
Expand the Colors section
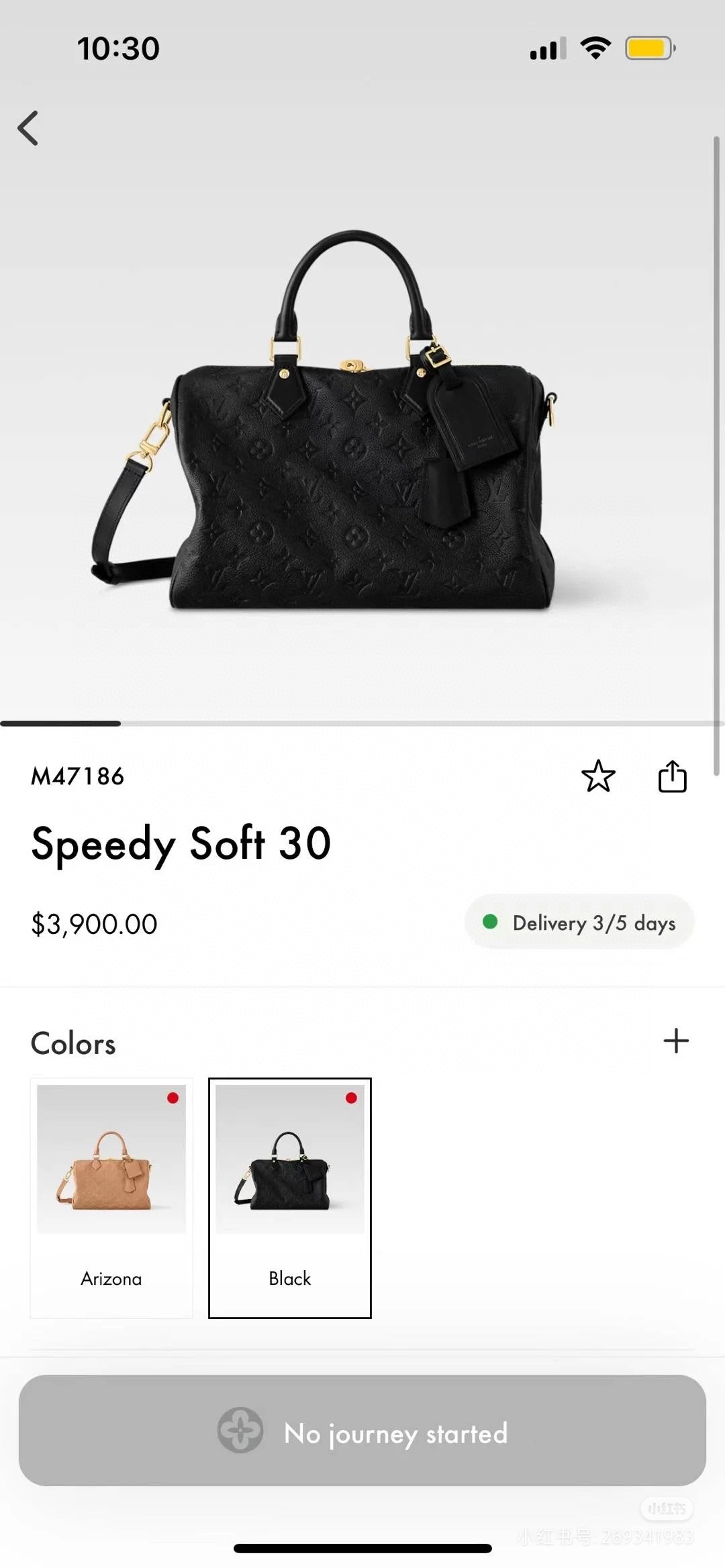coord(676,1041)
